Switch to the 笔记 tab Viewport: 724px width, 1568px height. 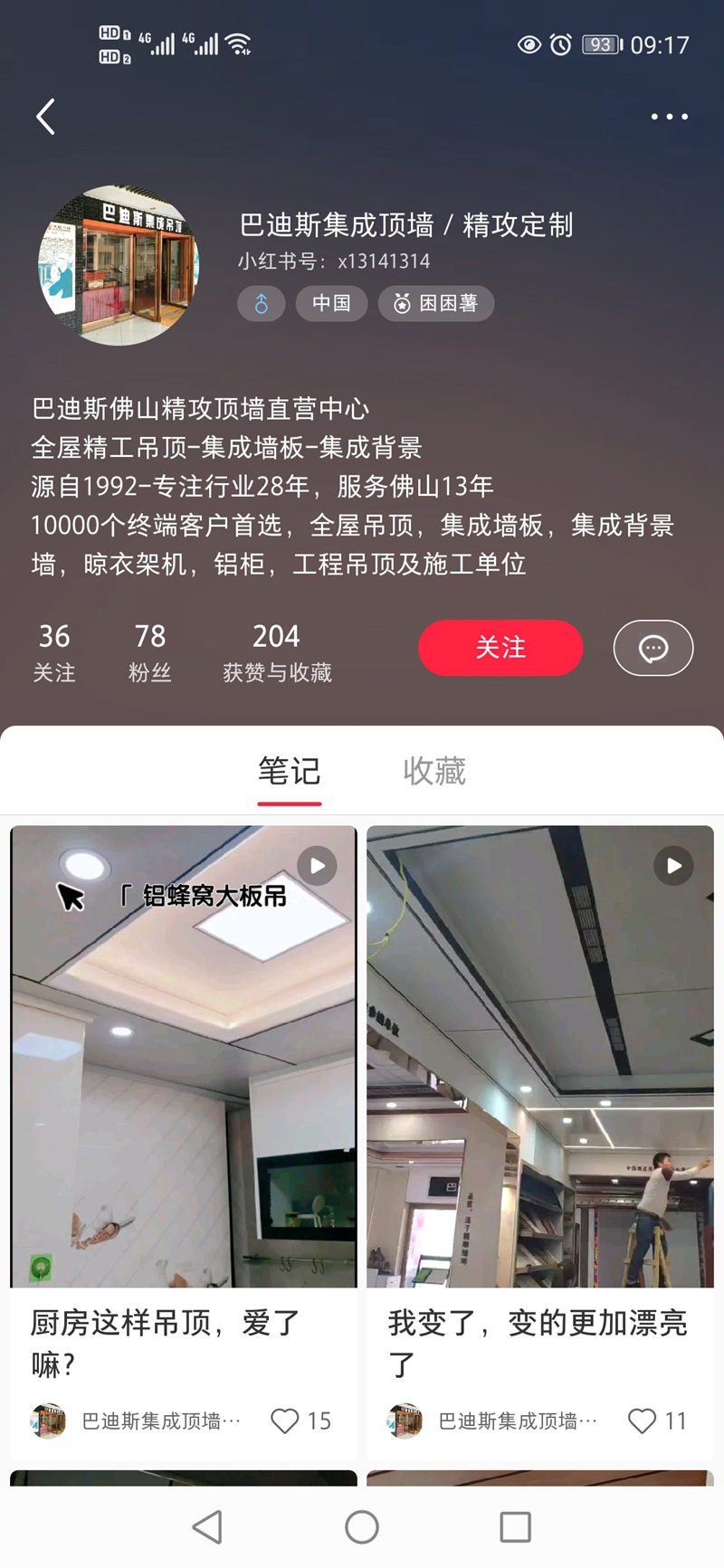[290, 772]
